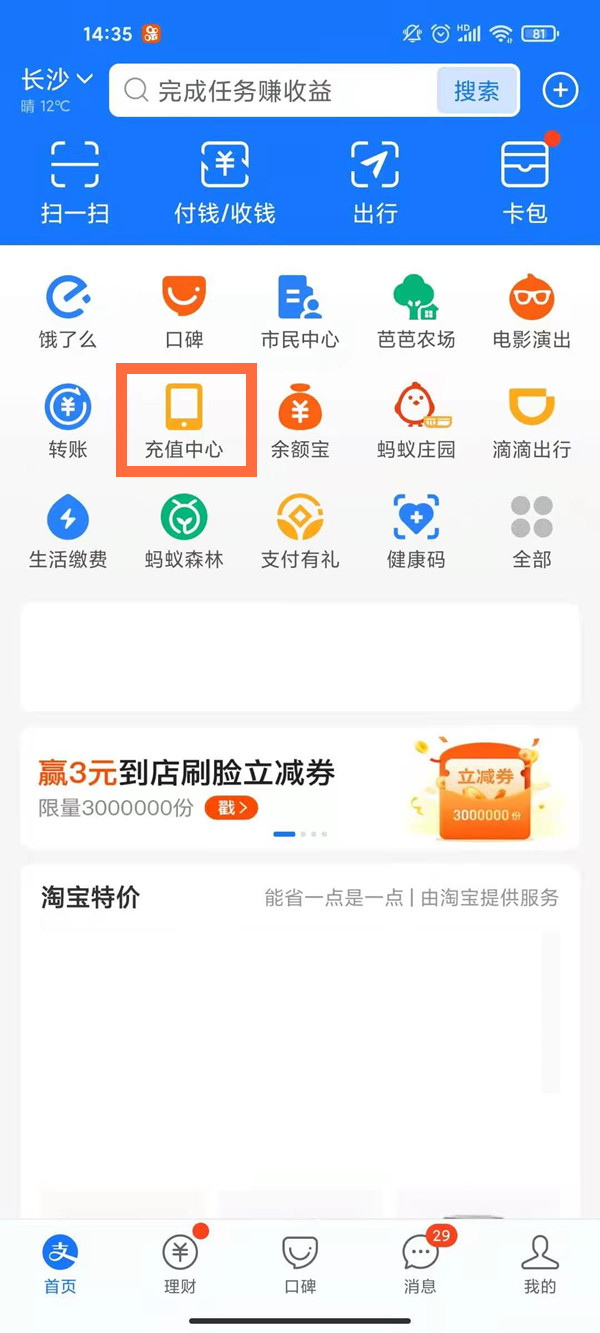Go to the 我的 tab
The image size is (600, 1333).
(540, 1264)
